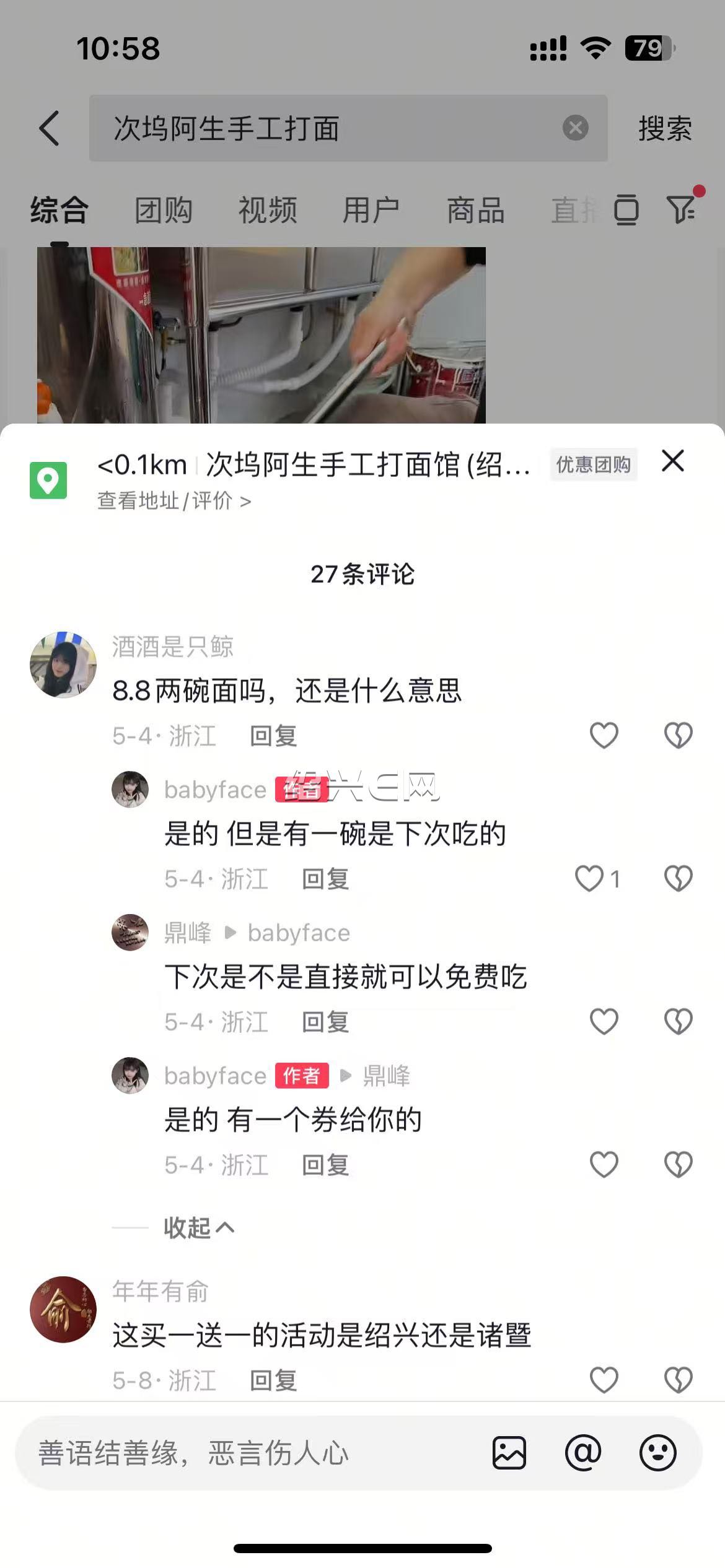Go back from search results

[x=50, y=128]
